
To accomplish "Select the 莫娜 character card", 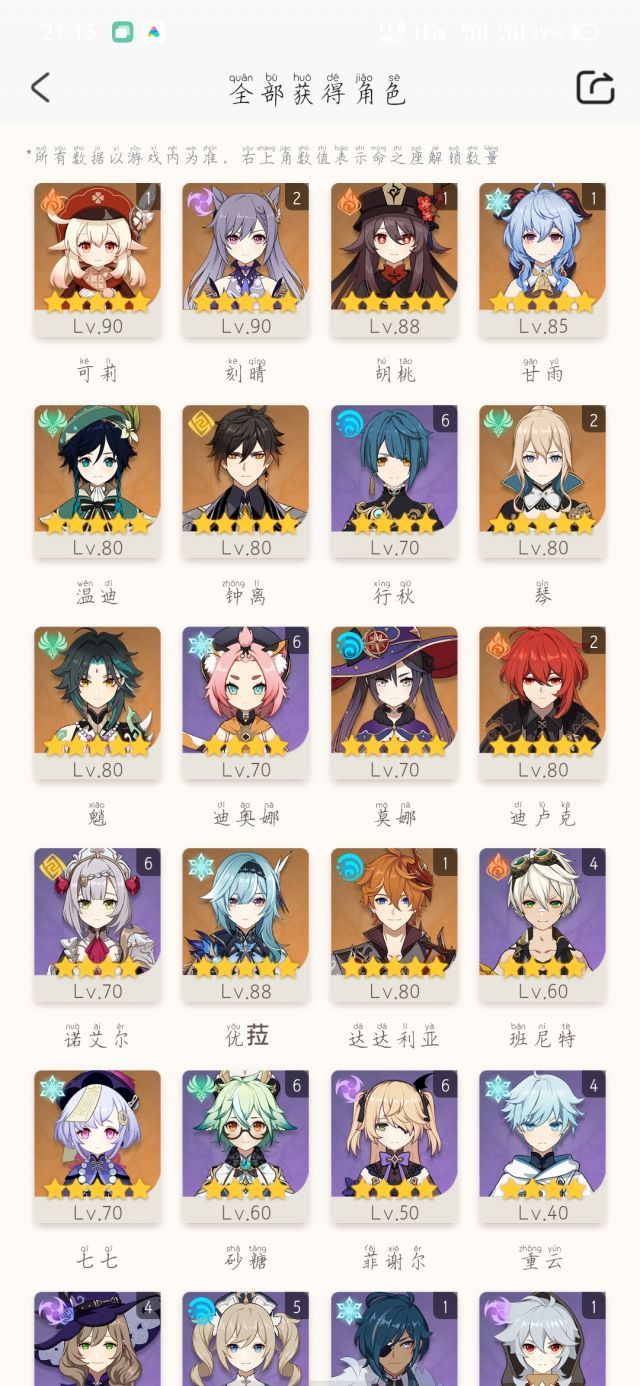I will coord(394,704).
